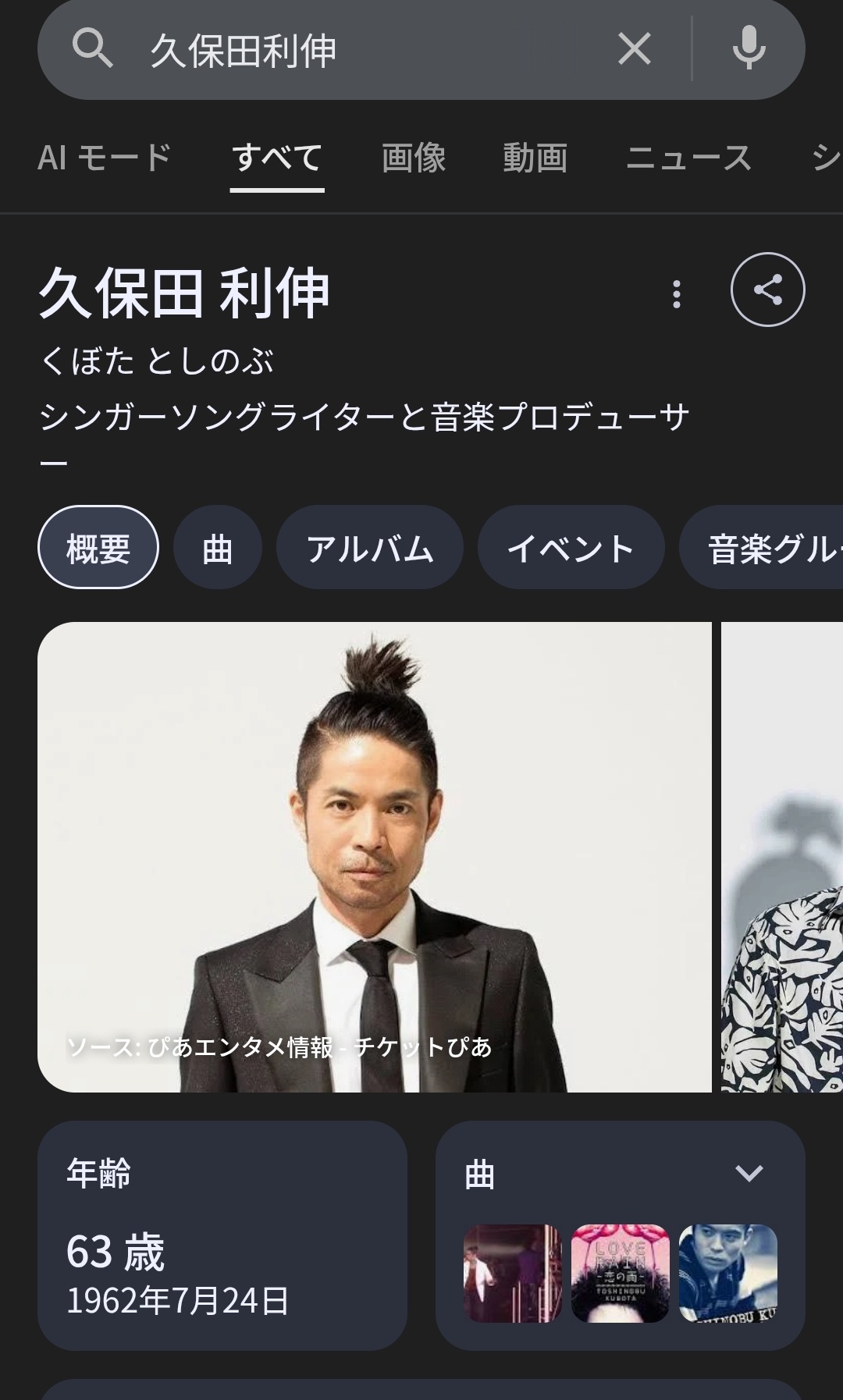Clear the search query text
Viewport: 843px width, 1400px height.
pos(634,50)
